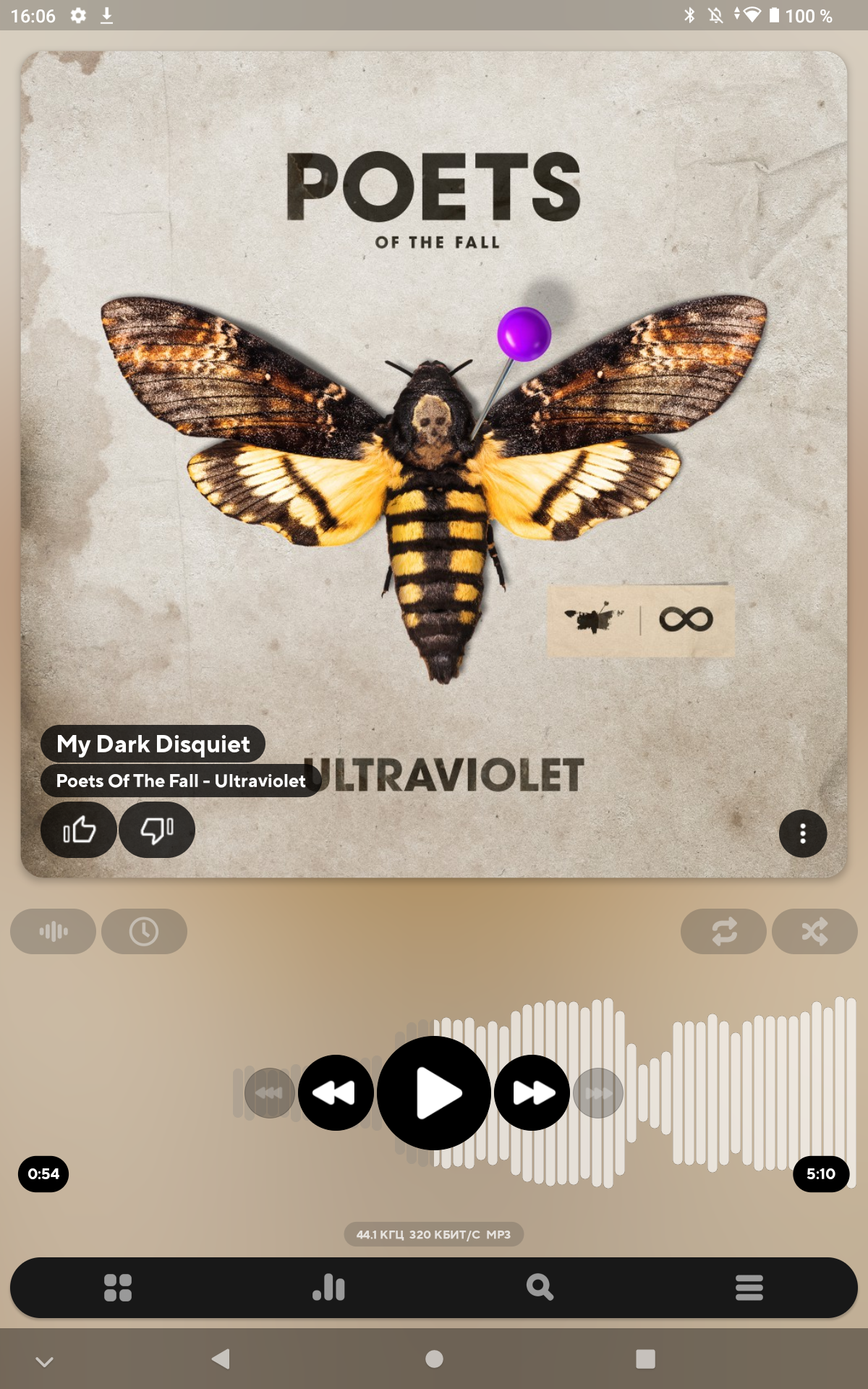Viewport: 868px width, 1389px height.
Task: Like the track My Dark Disquiet
Action: coord(78,831)
